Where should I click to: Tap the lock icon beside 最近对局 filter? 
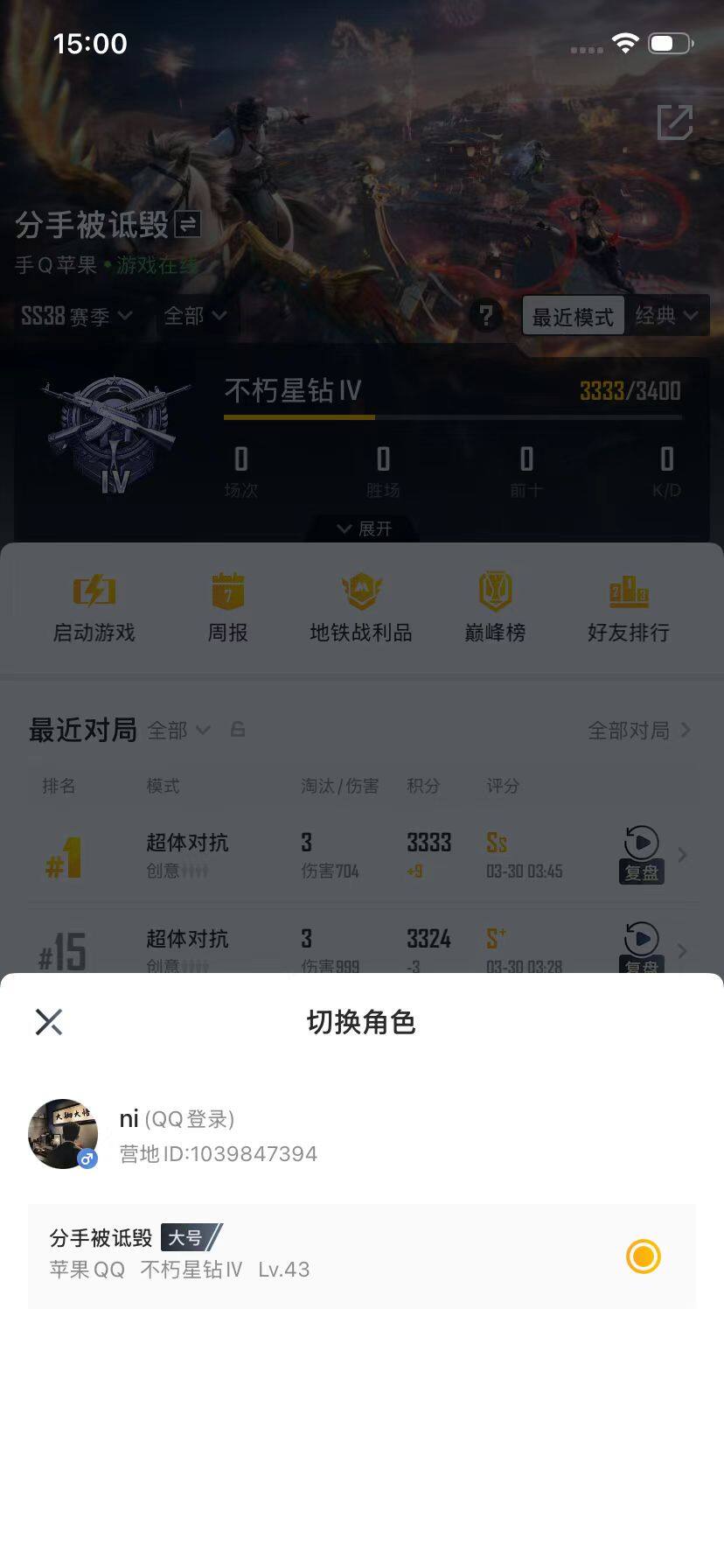238,729
